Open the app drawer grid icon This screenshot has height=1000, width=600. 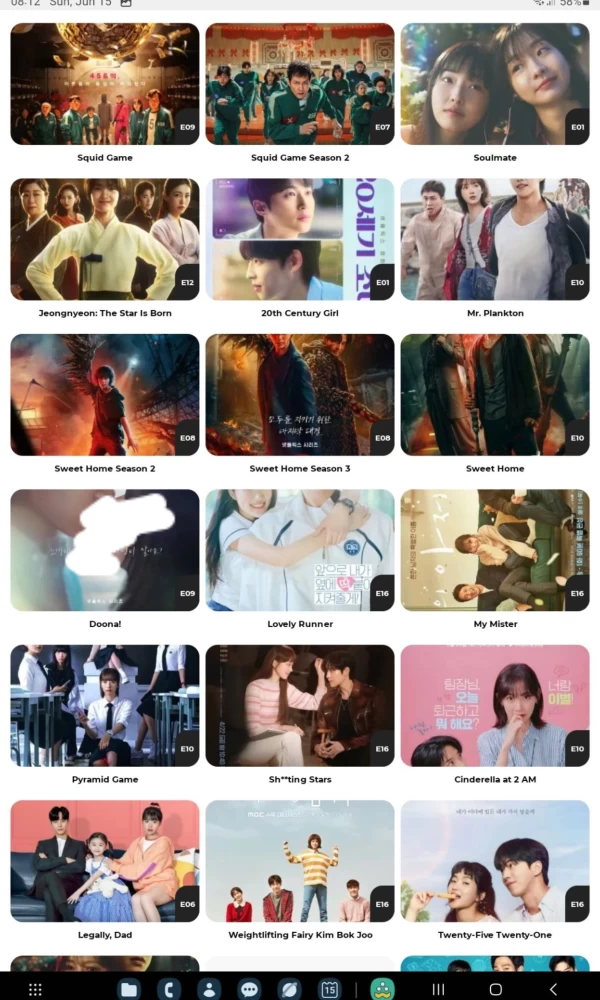click(35, 989)
